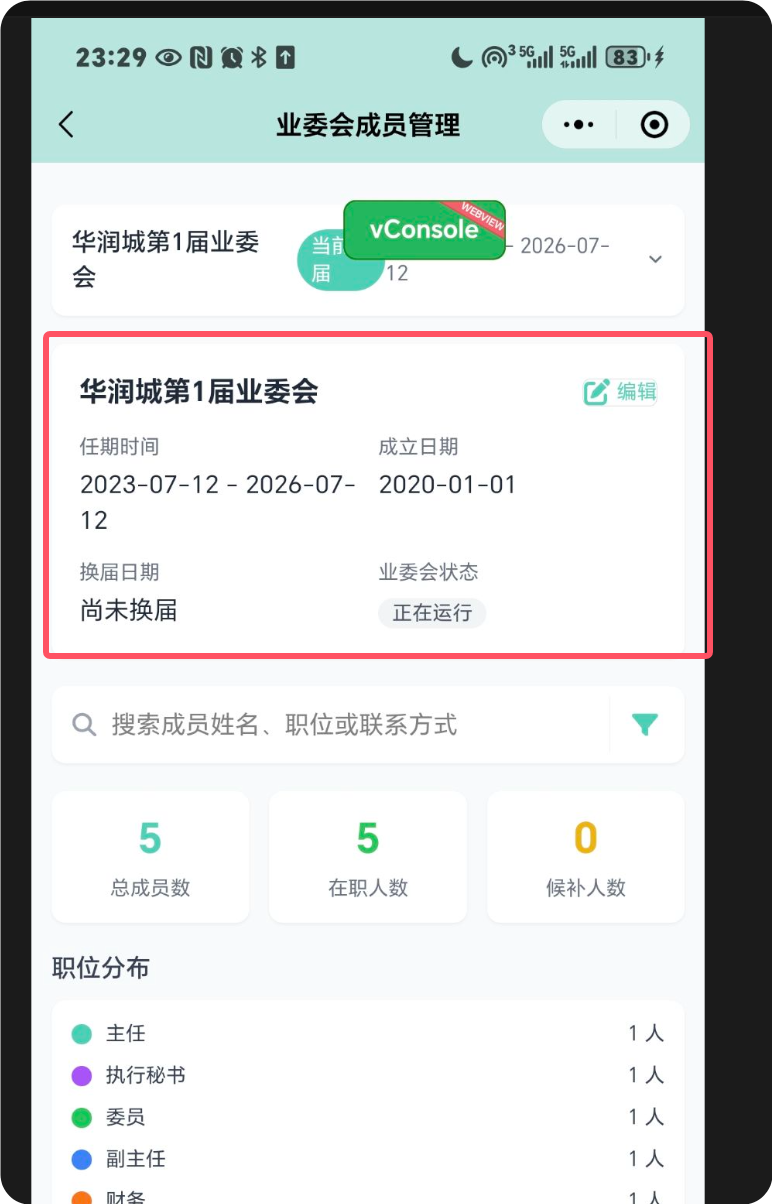Screen dimensions: 772x1204
Task: Go back using the top-left arrow
Action: (x=66, y=125)
